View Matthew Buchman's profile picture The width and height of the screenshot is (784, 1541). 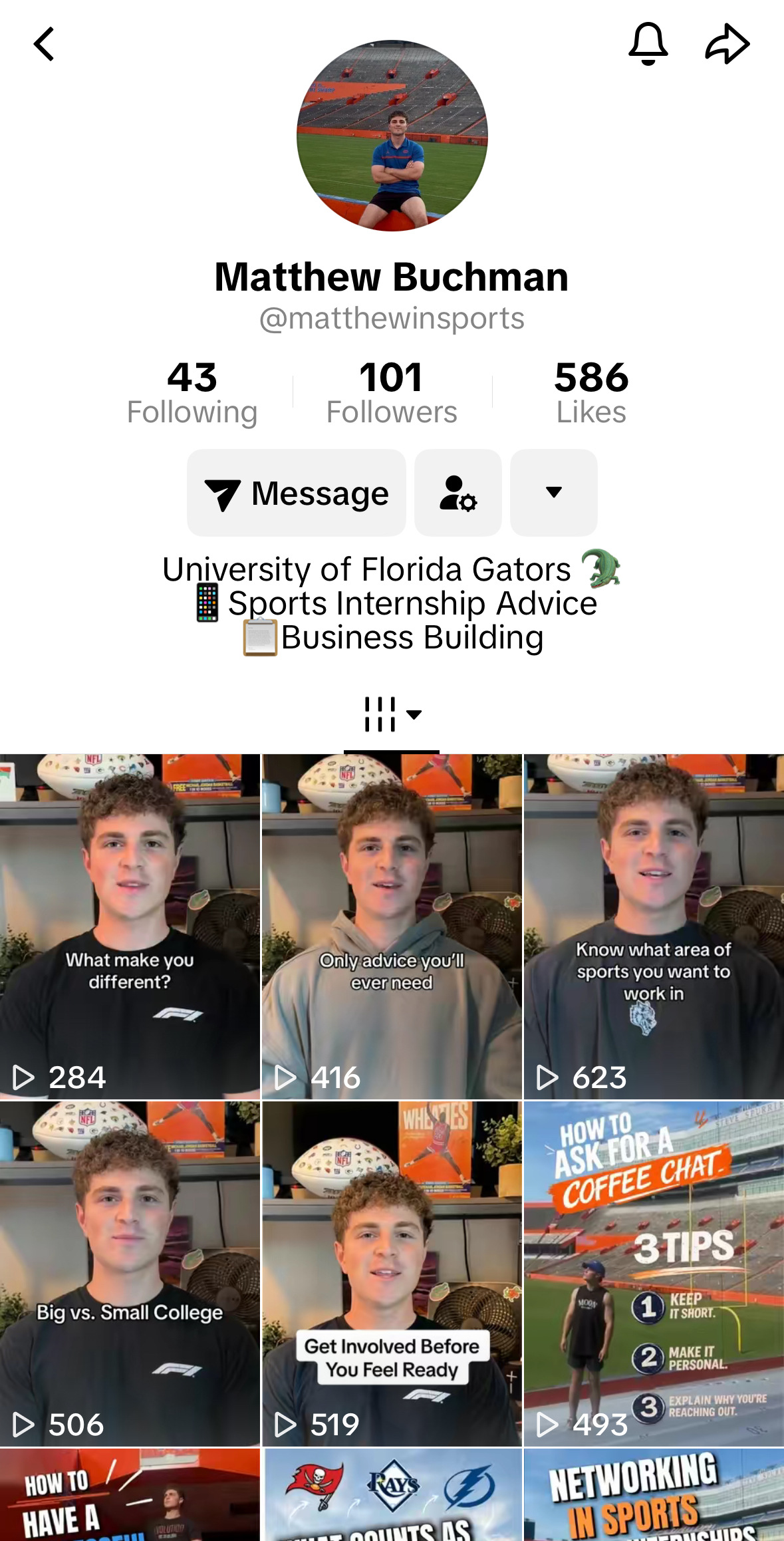(392, 136)
